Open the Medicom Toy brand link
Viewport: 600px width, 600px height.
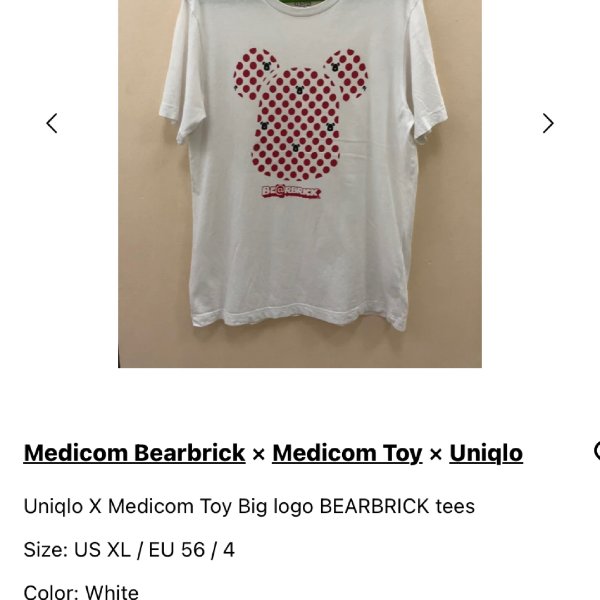[x=347, y=453]
